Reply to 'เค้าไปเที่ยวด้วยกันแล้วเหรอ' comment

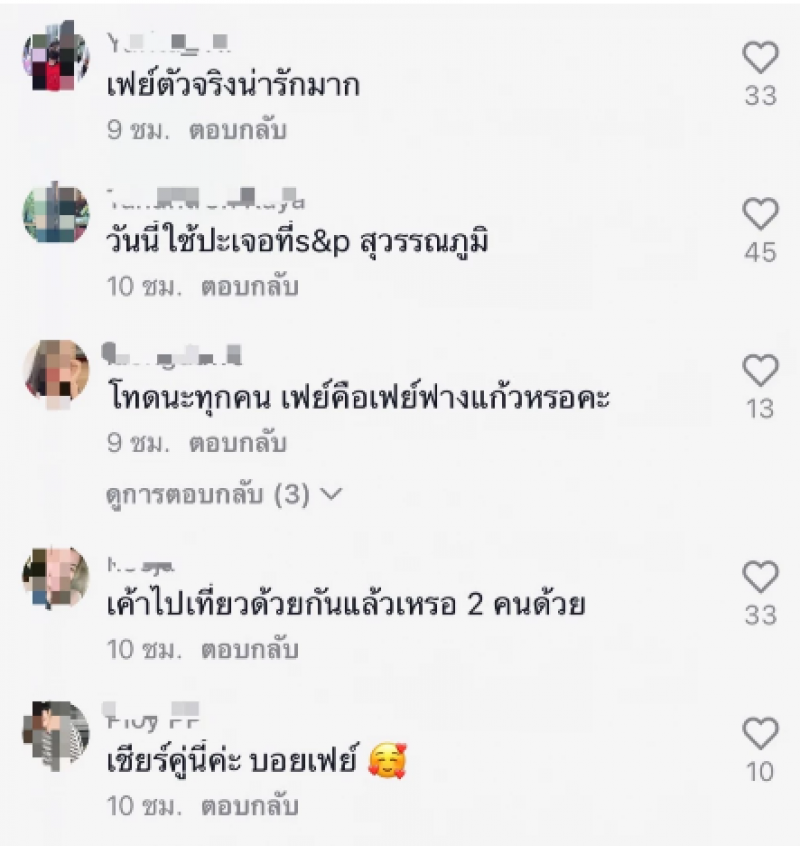pos(250,650)
